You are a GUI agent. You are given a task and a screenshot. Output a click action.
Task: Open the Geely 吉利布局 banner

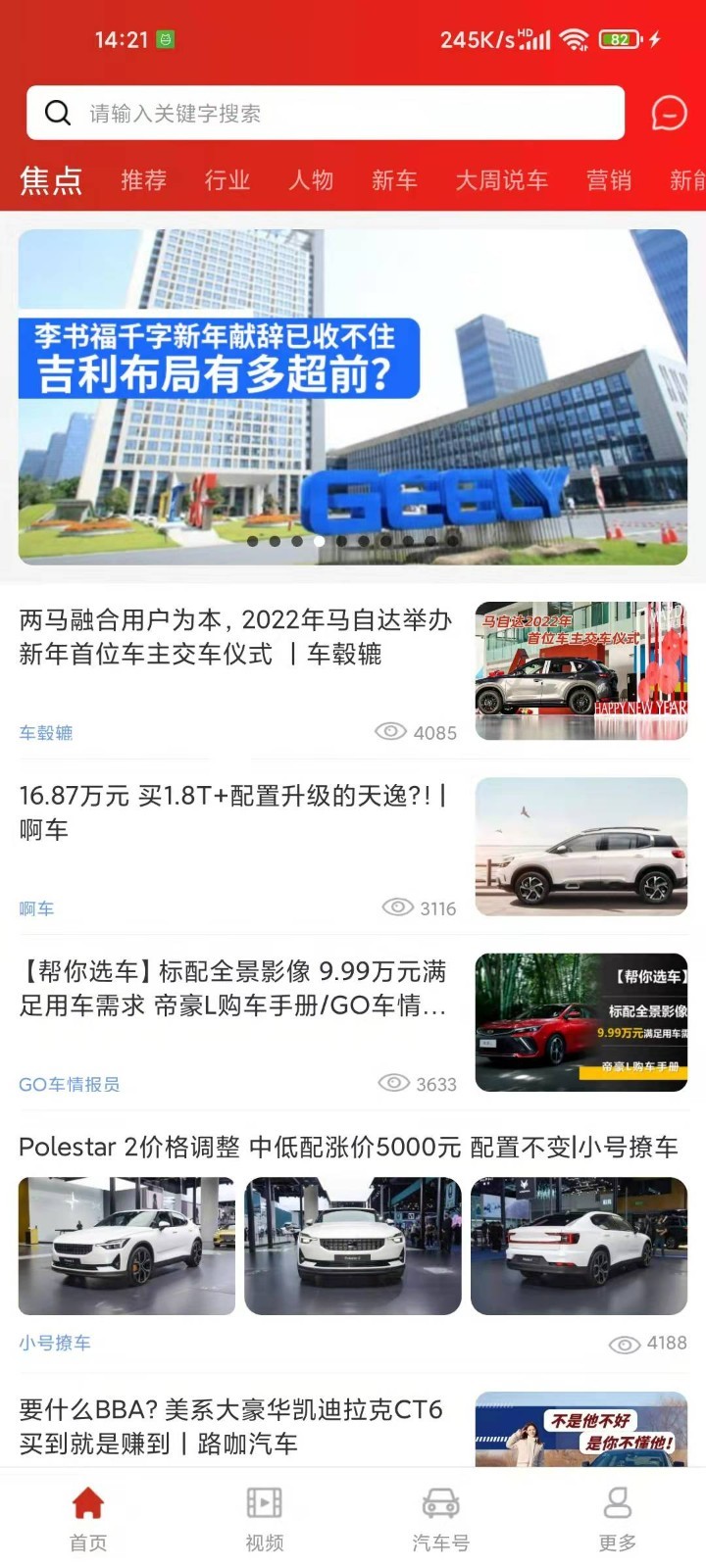(353, 397)
